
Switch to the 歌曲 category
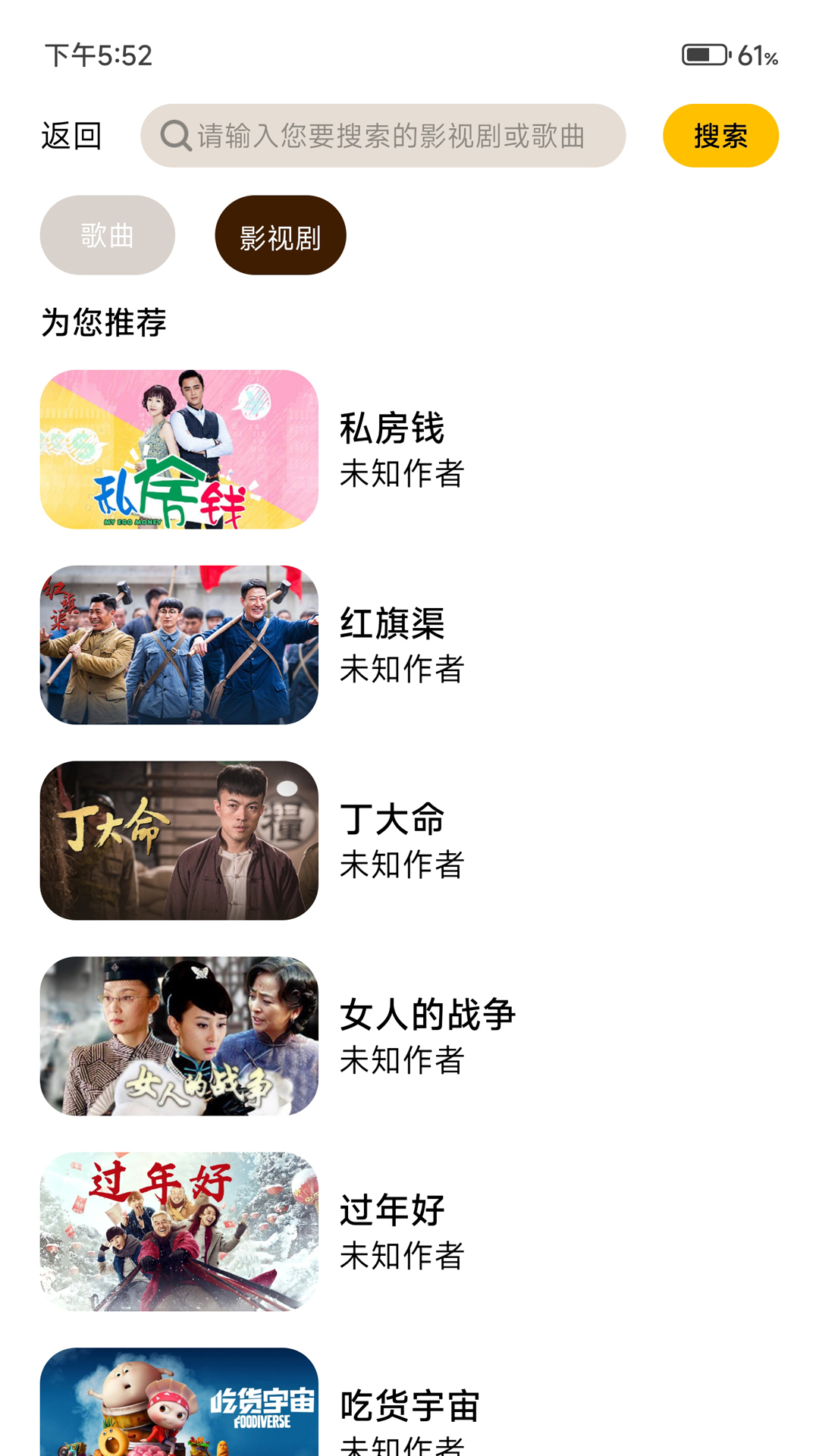107,235
